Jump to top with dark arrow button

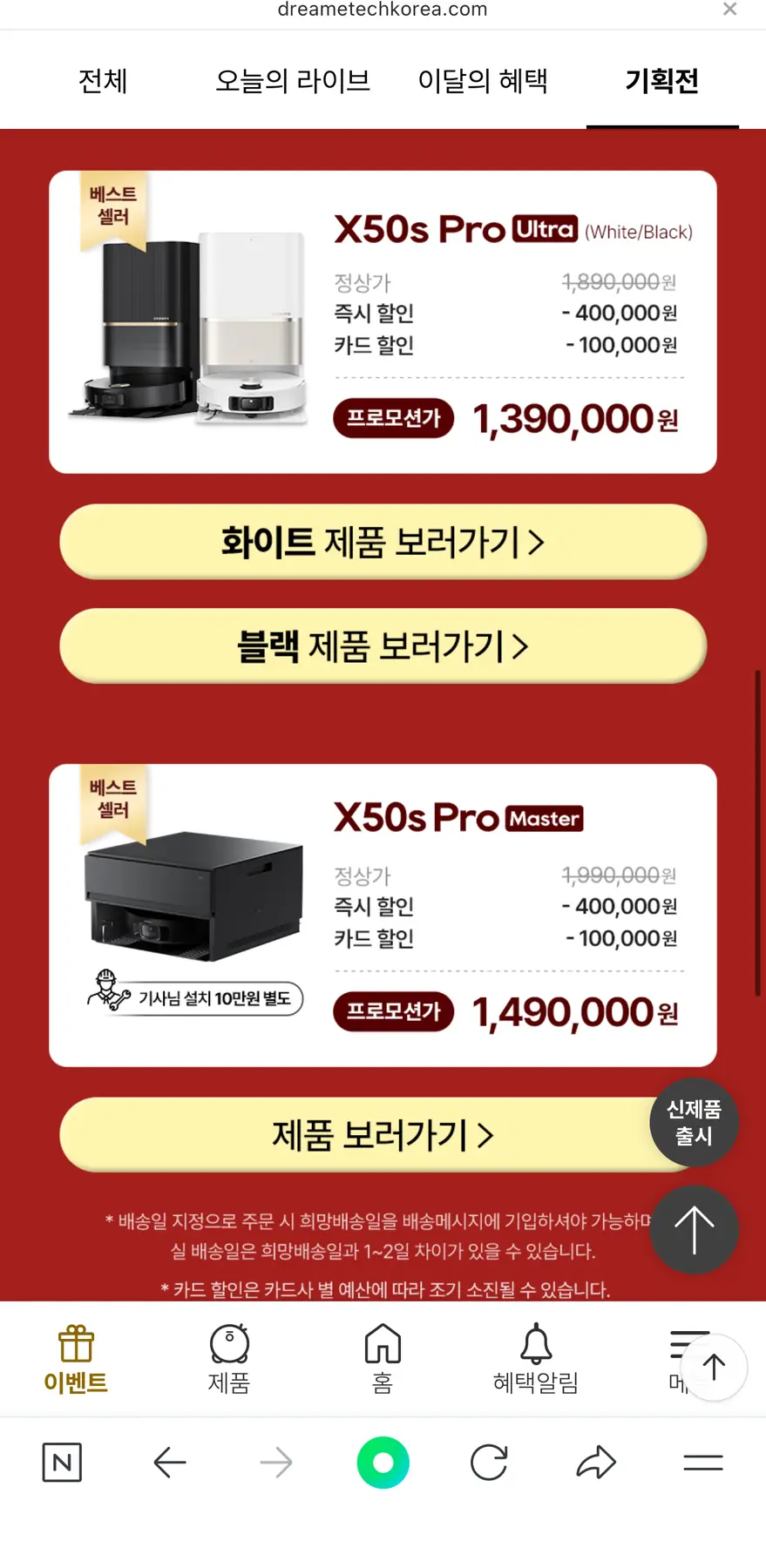[x=694, y=1230]
